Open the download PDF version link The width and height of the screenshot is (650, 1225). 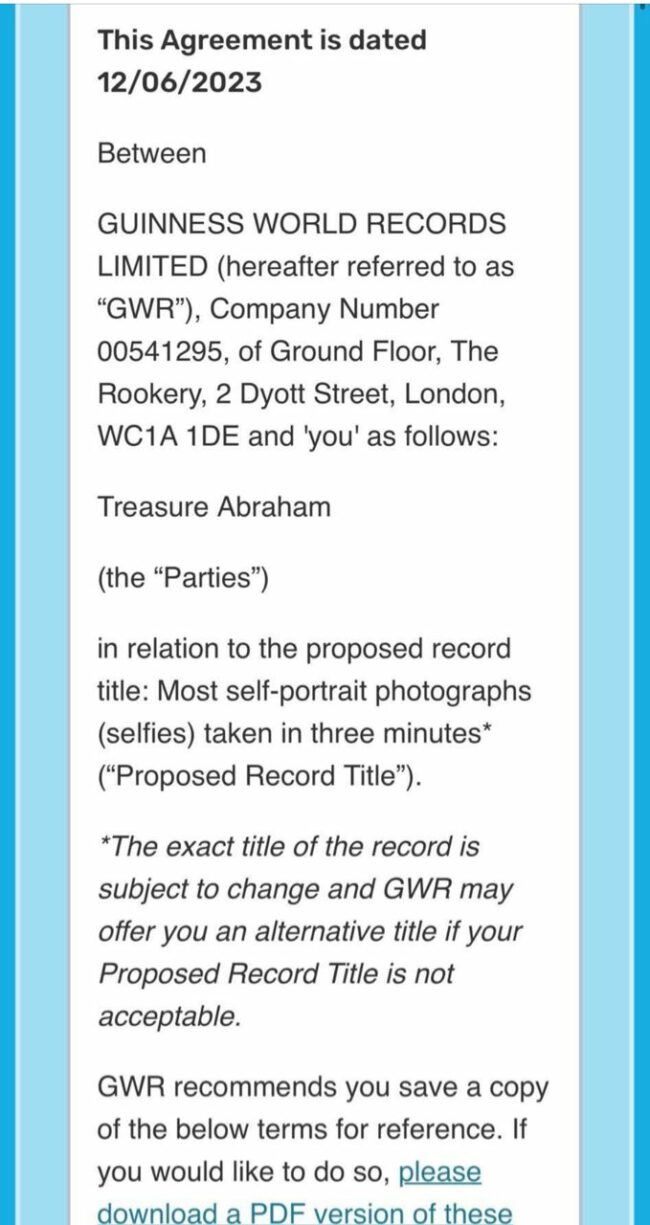click(x=304, y=1211)
